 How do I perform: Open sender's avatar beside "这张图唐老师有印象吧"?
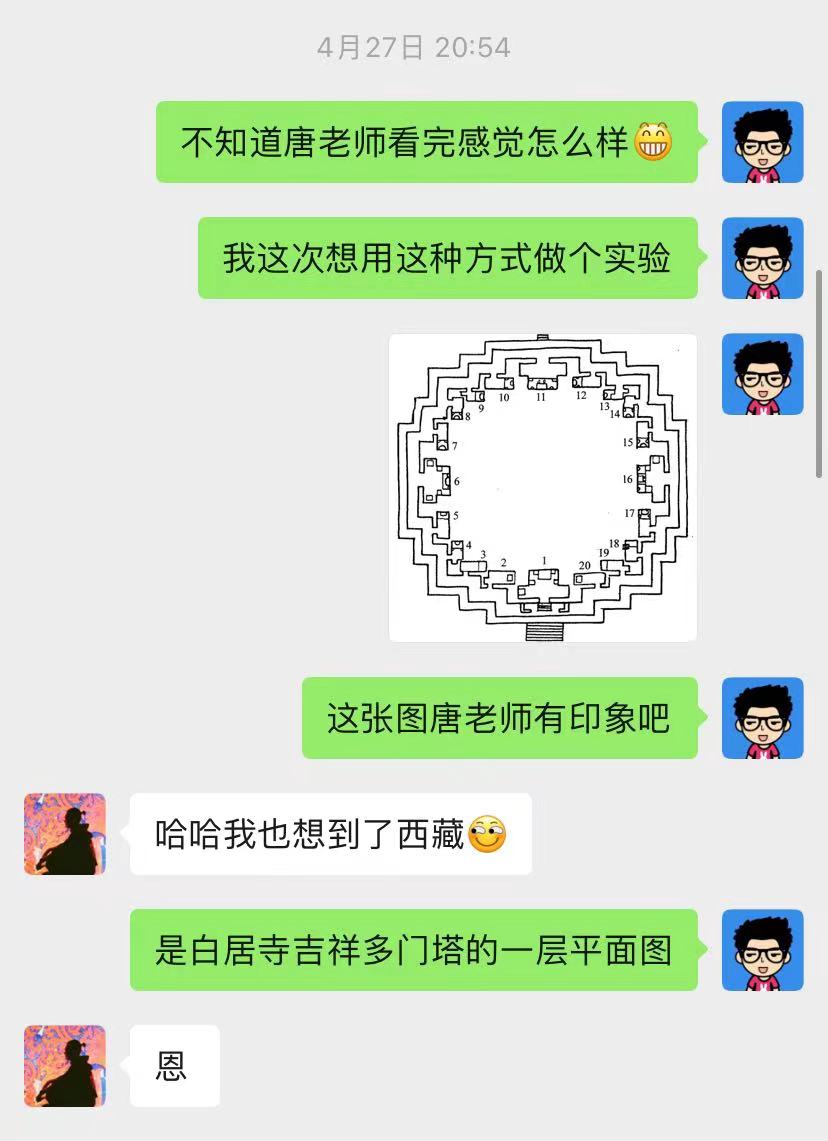[x=762, y=718]
